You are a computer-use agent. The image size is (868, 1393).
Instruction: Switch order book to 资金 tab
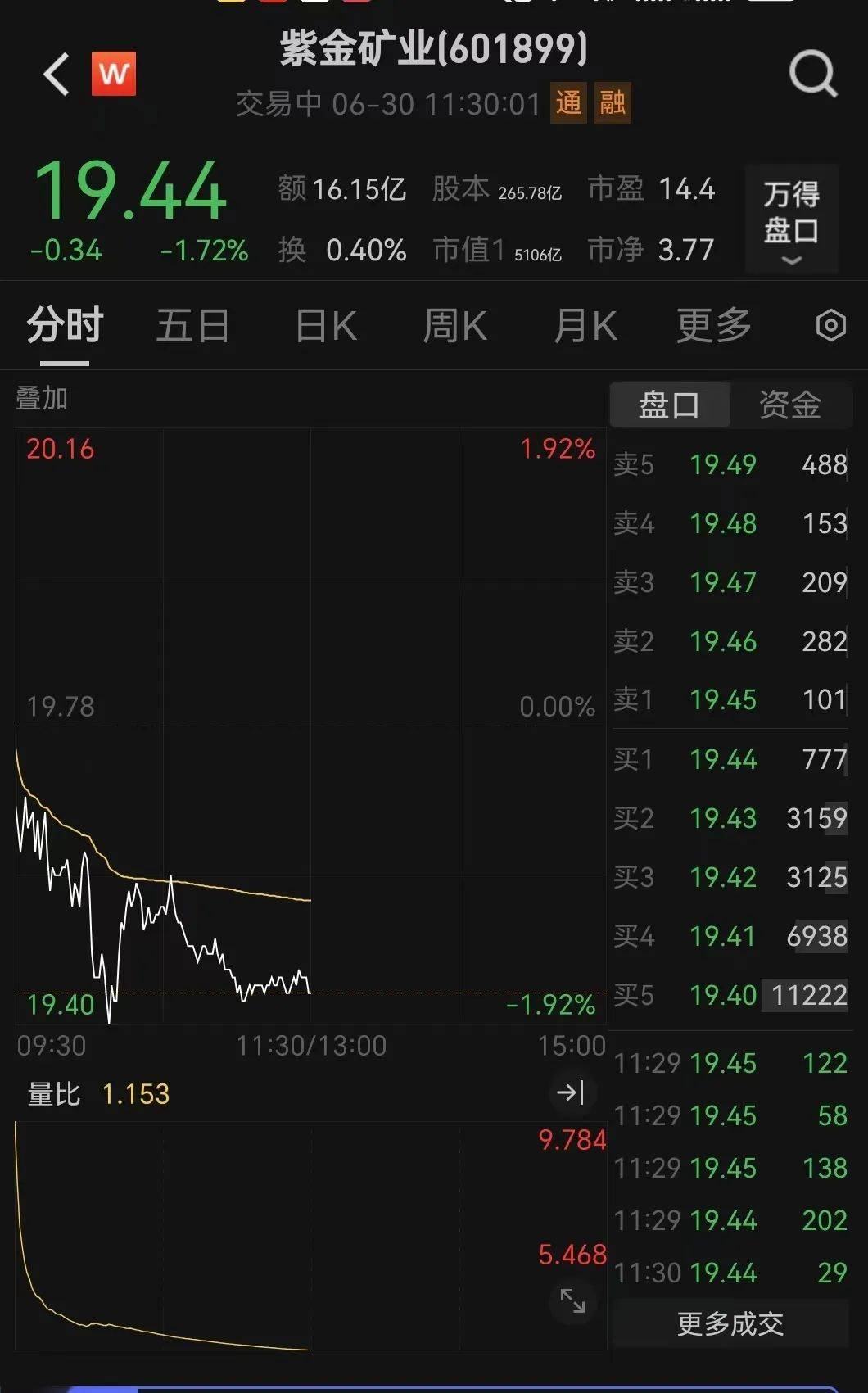[x=789, y=405]
